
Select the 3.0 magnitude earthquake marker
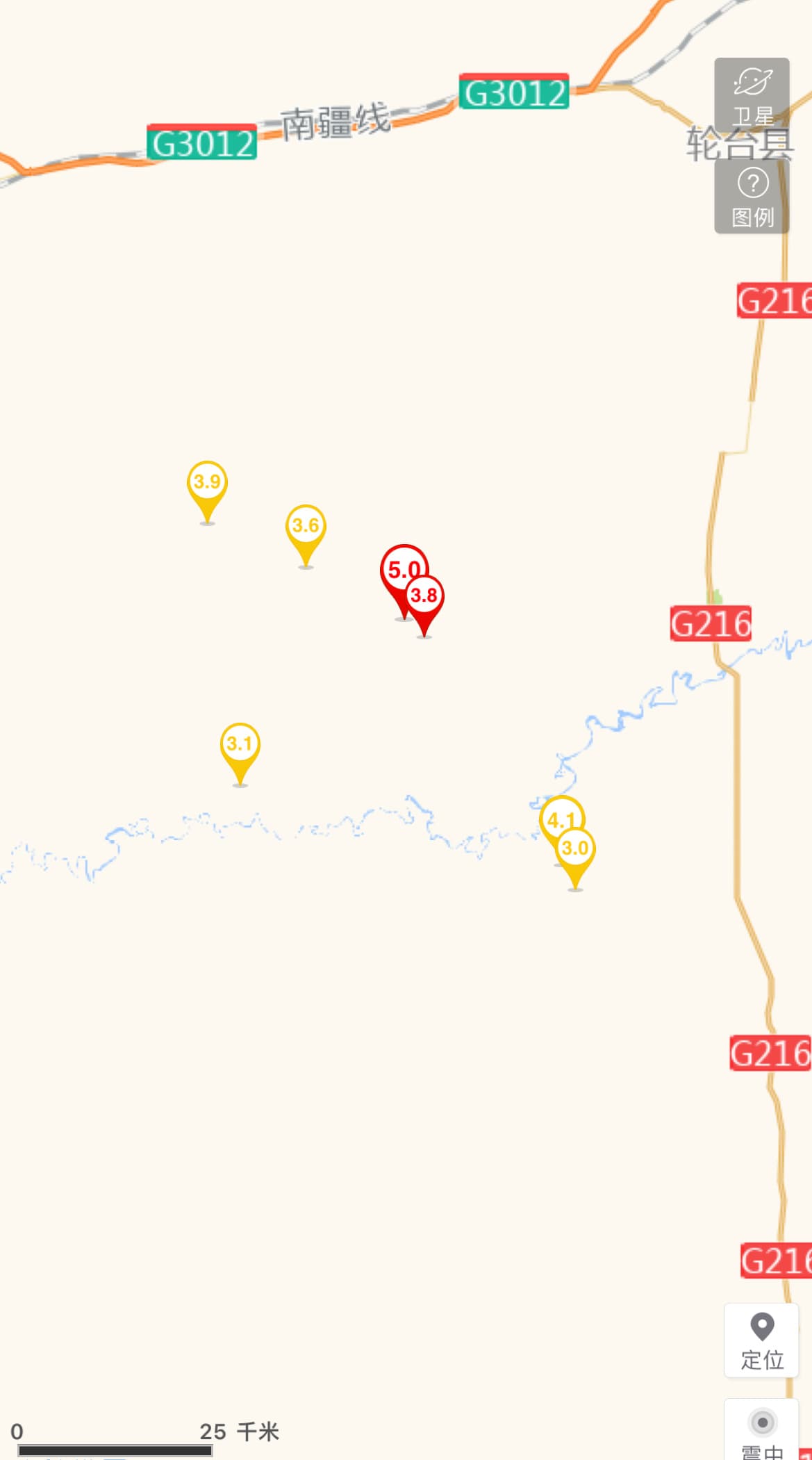coord(576,848)
